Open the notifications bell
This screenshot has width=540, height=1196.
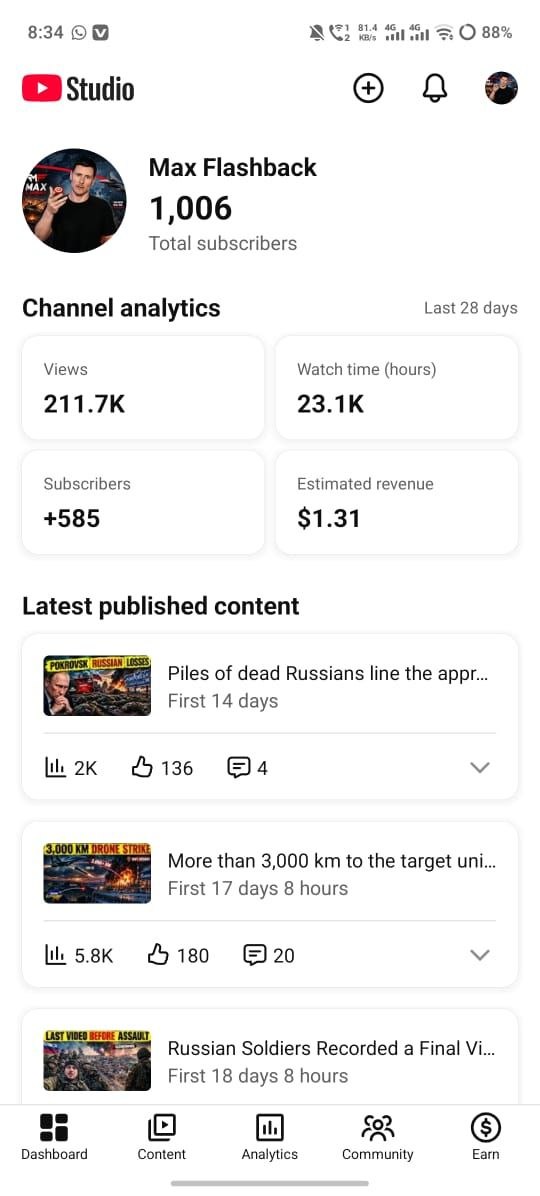(435, 88)
